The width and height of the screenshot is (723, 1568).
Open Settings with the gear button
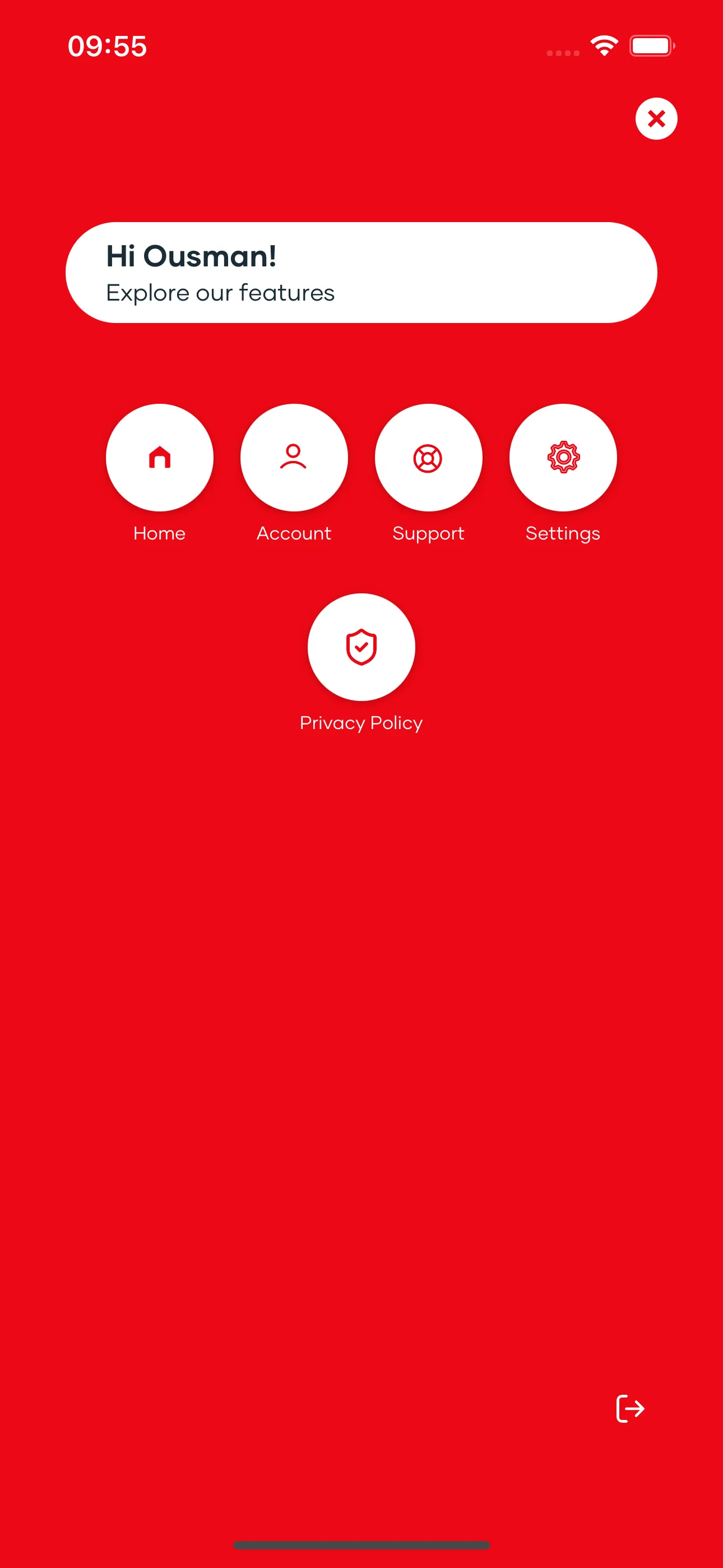coord(563,457)
